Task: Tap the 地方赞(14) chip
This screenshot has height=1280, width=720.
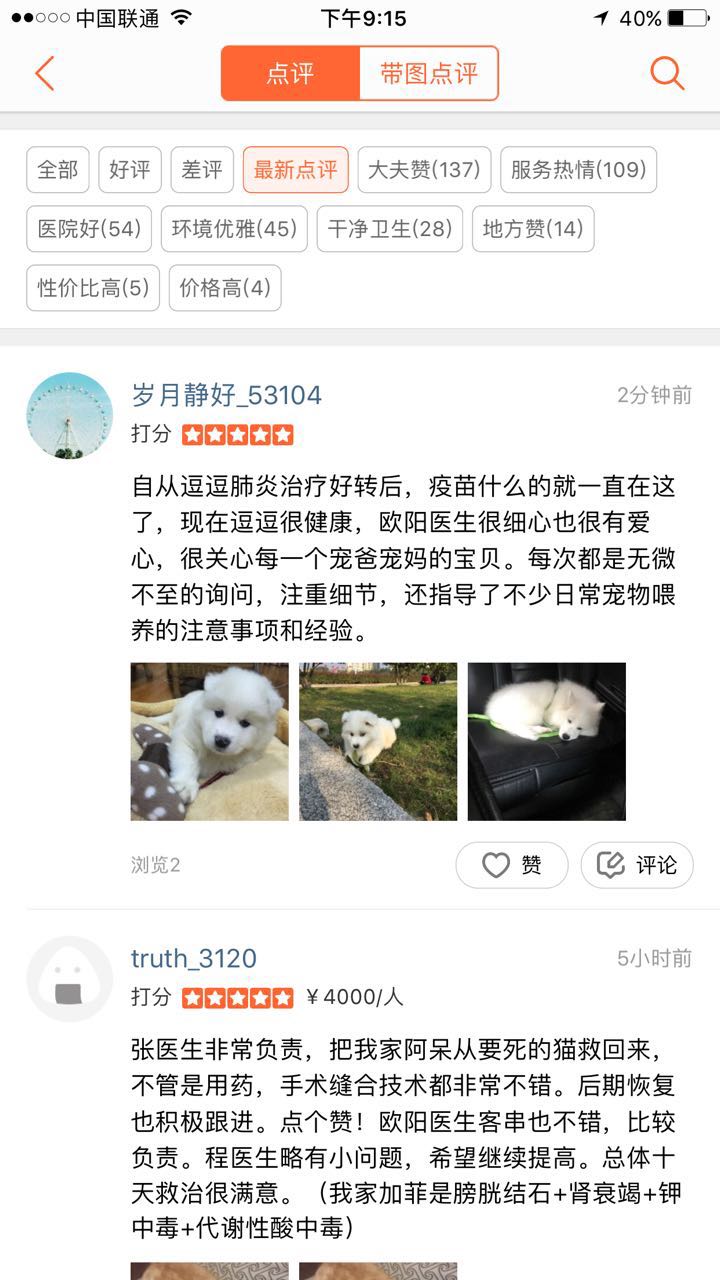Action: click(533, 229)
